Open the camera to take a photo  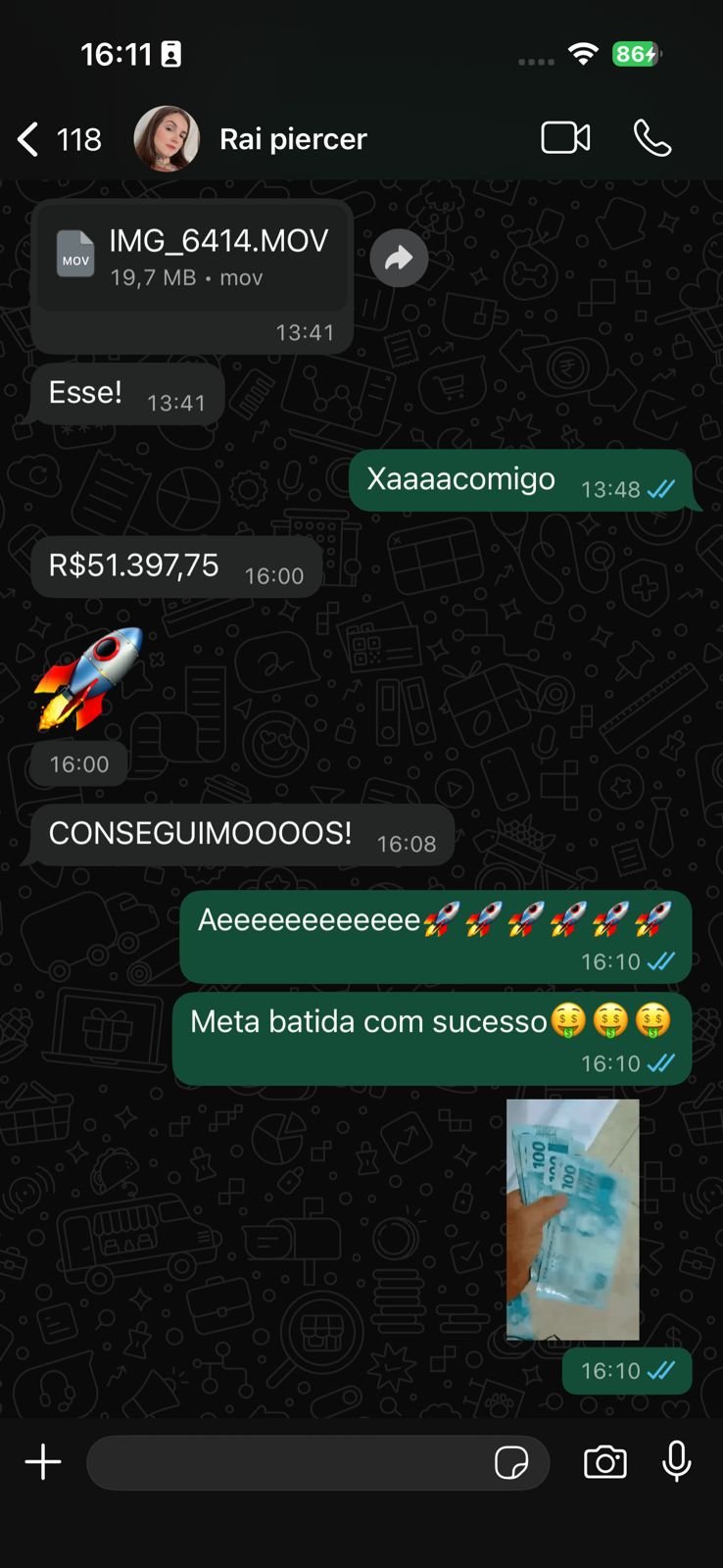[605, 1462]
